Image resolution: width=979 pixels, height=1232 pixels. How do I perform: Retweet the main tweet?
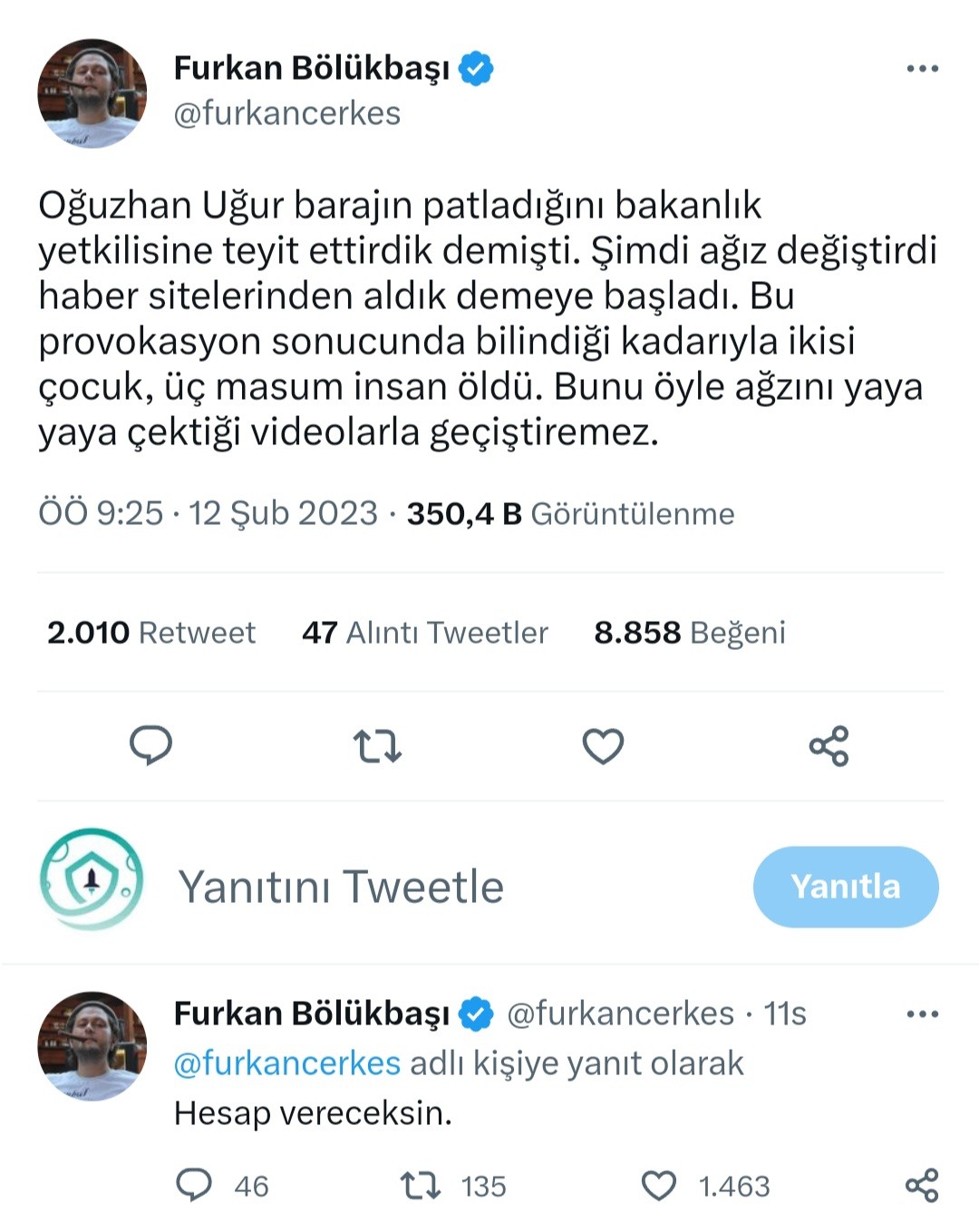[x=376, y=746]
